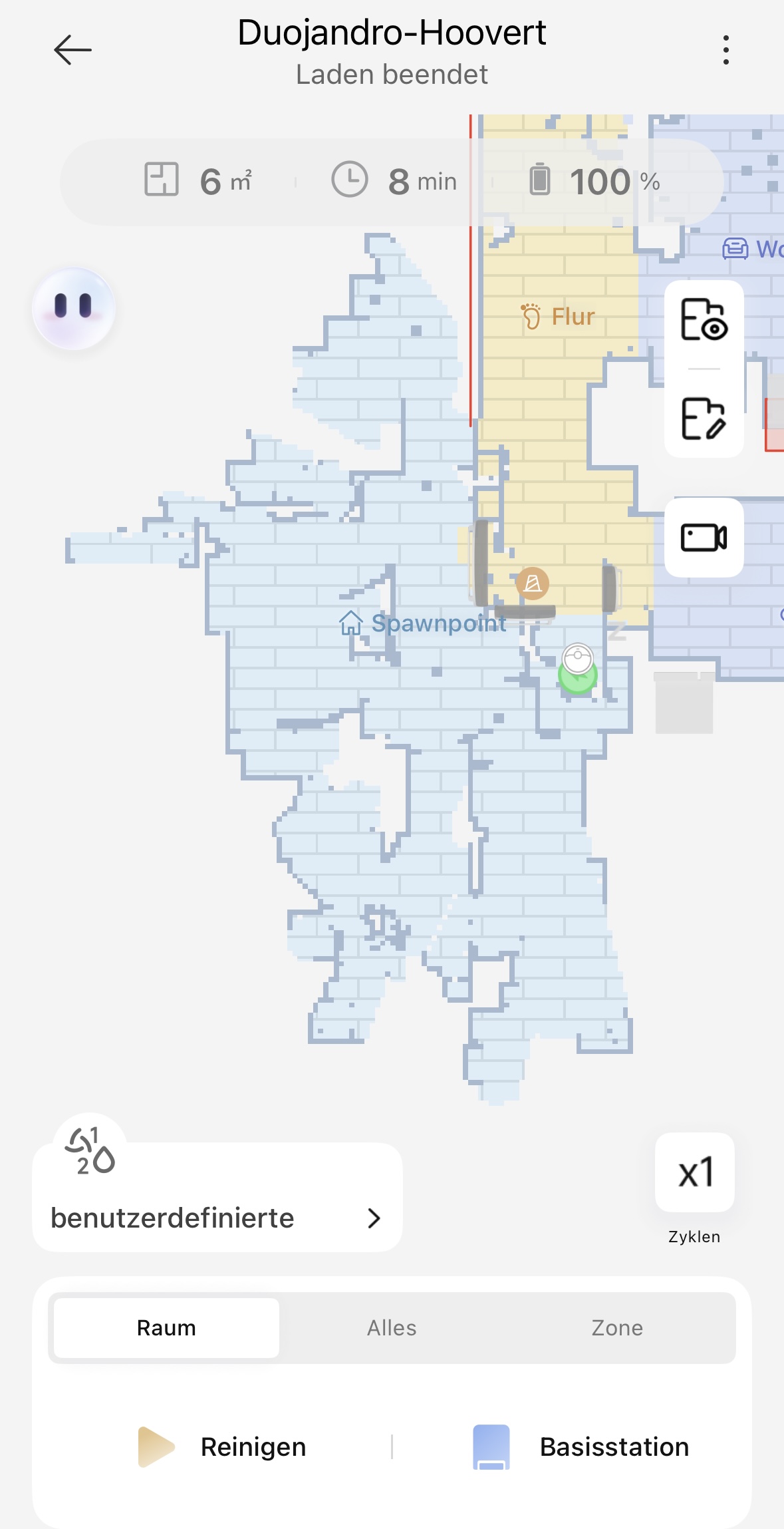This screenshot has height=1529, width=784.
Task: Open benutzerdefinierte cleaning mode settings
Action: click(x=217, y=1217)
